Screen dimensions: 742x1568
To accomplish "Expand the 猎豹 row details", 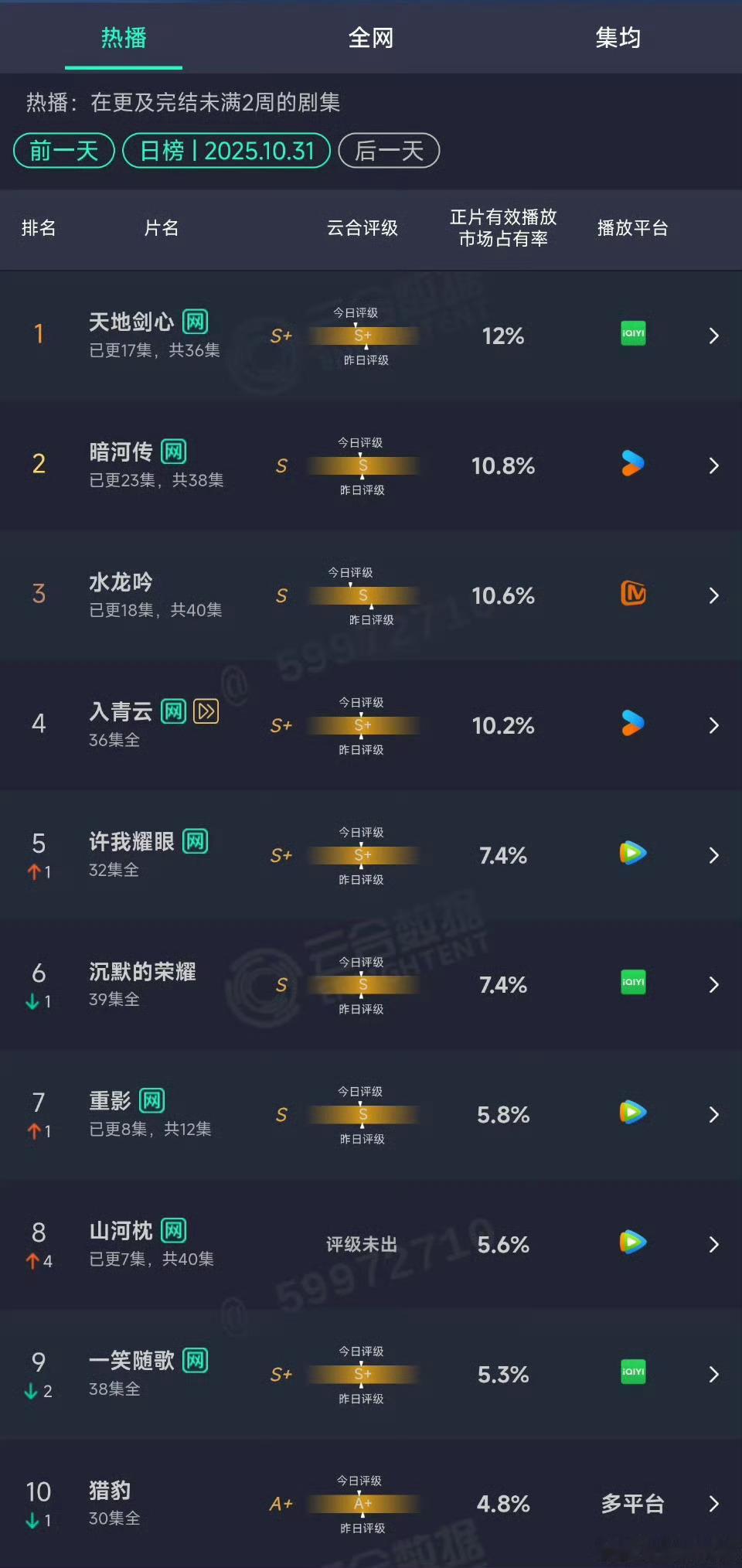I will (x=713, y=1503).
